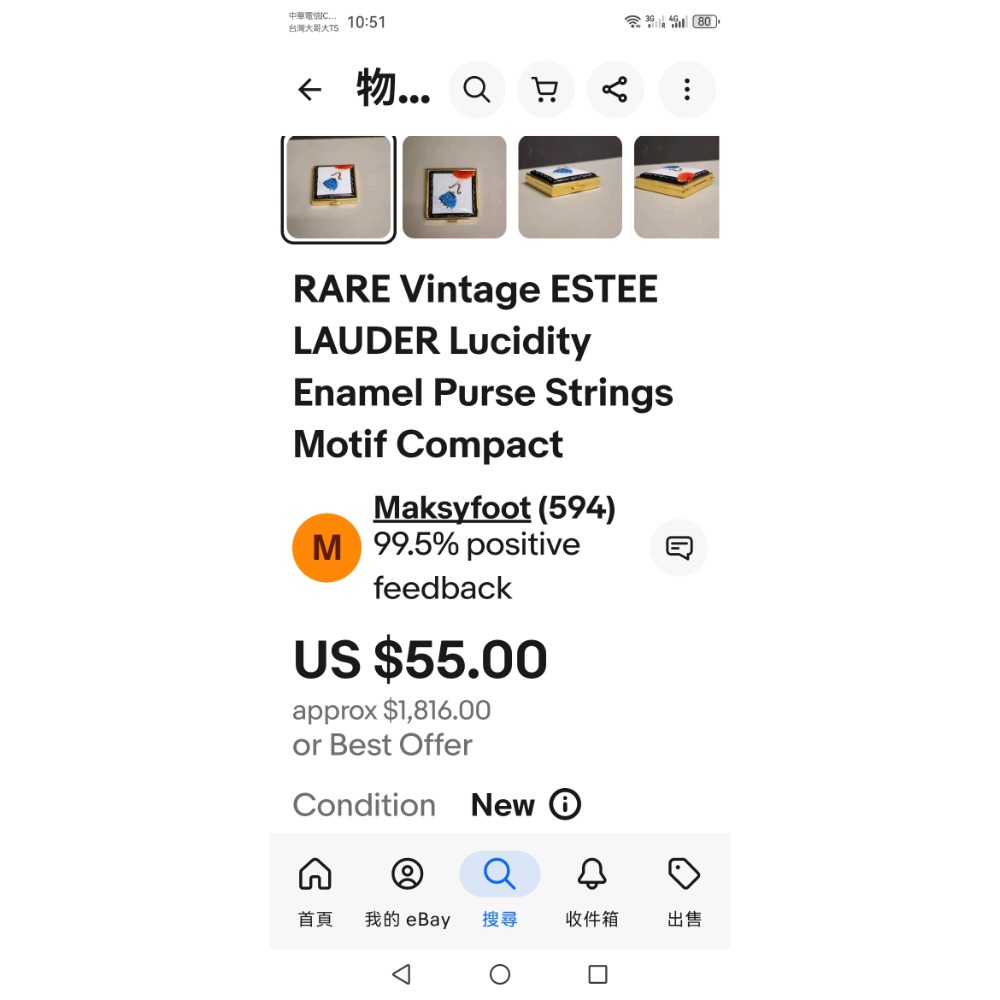
Task: Select the first product thumbnail
Action: (338, 188)
